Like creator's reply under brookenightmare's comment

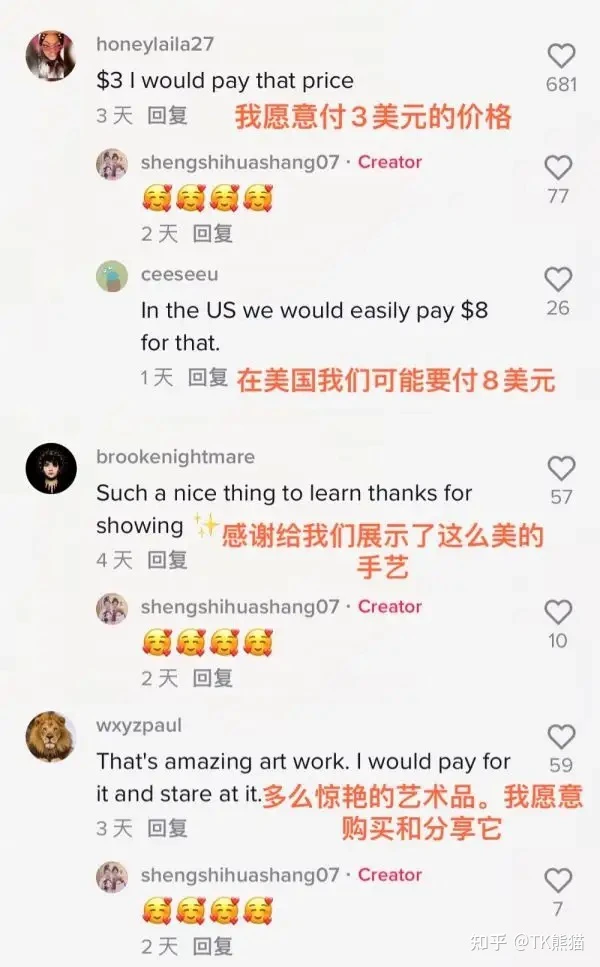pyautogui.click(x=558, y=612)
